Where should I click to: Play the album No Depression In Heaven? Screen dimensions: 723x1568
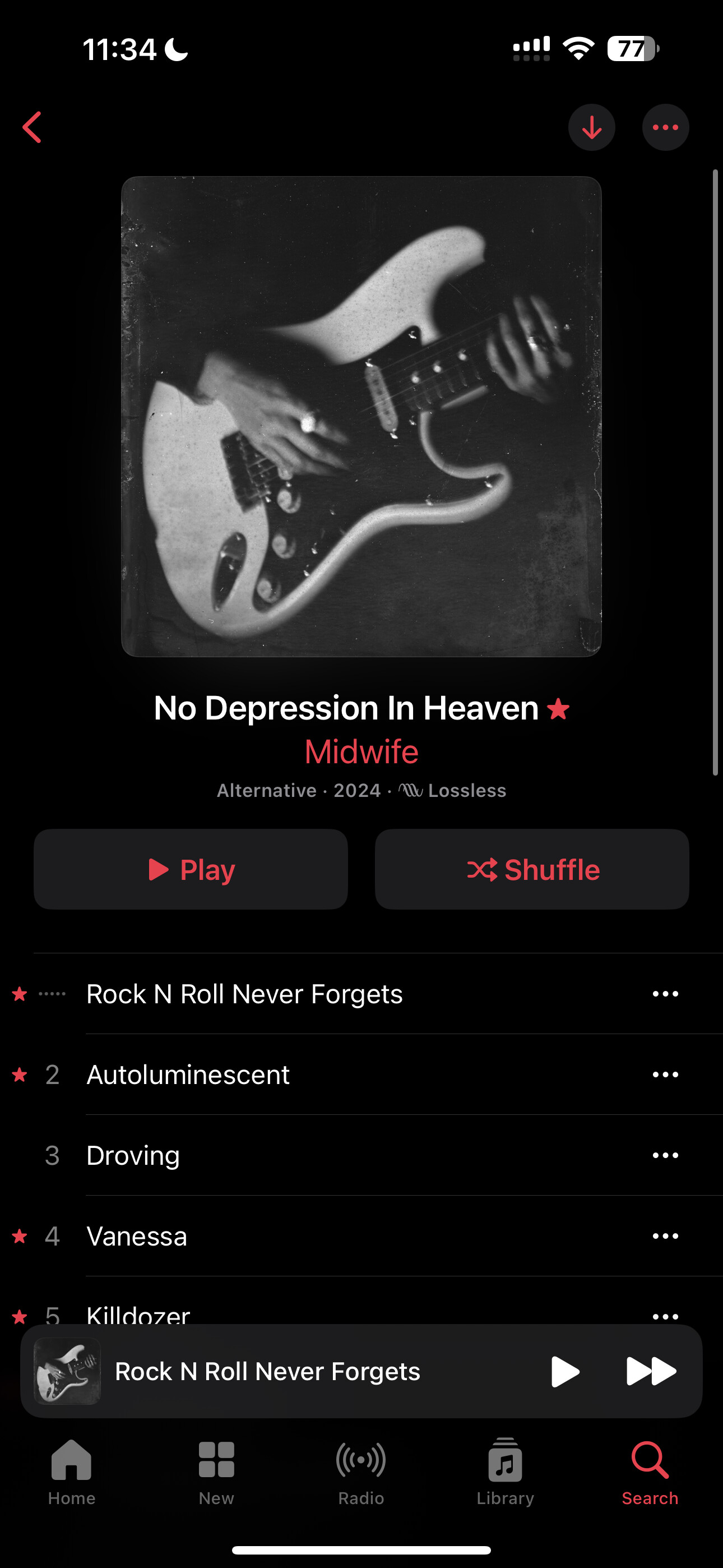[x=191, y=869]
